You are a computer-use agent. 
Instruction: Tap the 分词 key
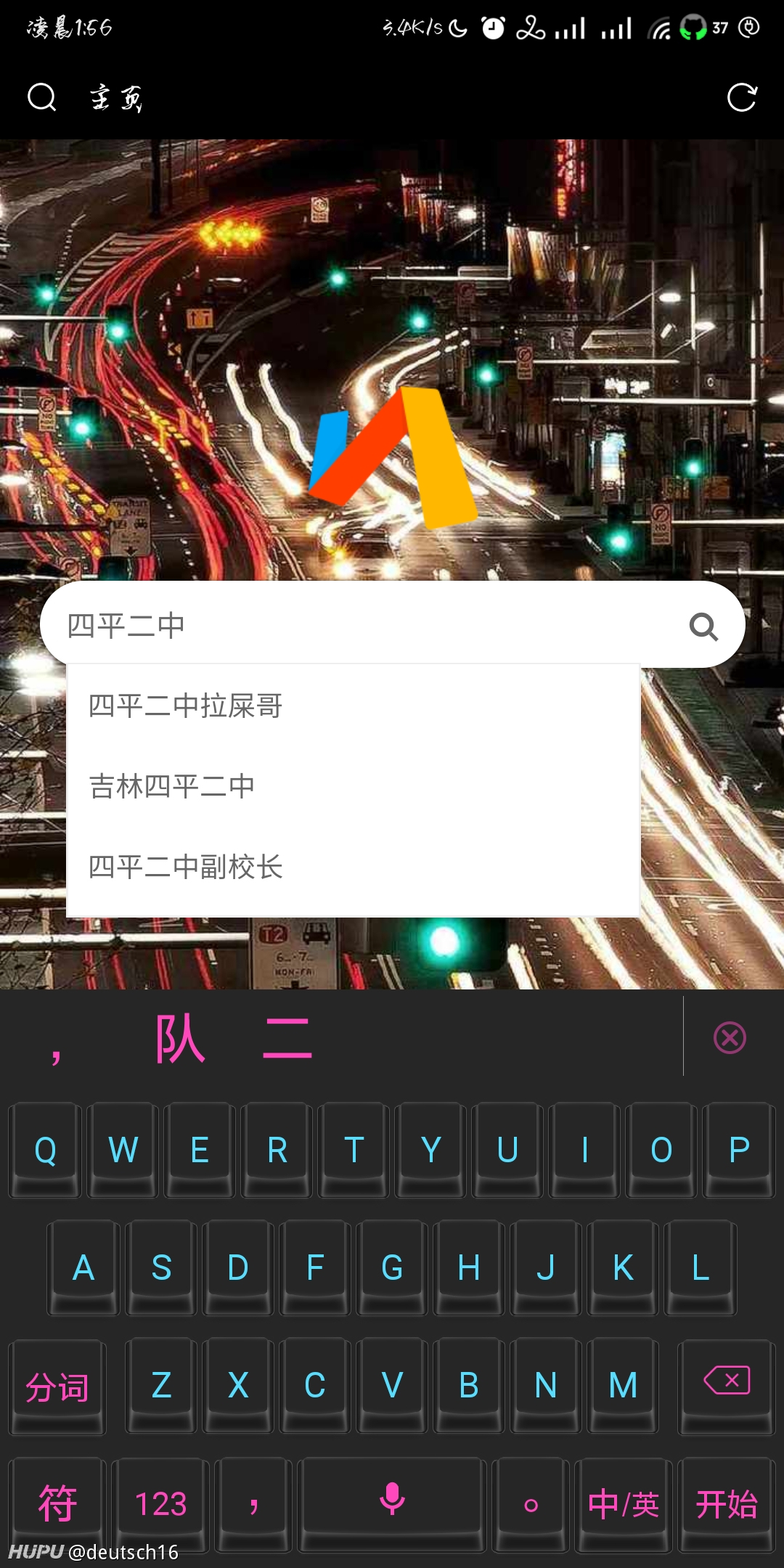[57, 1386]
